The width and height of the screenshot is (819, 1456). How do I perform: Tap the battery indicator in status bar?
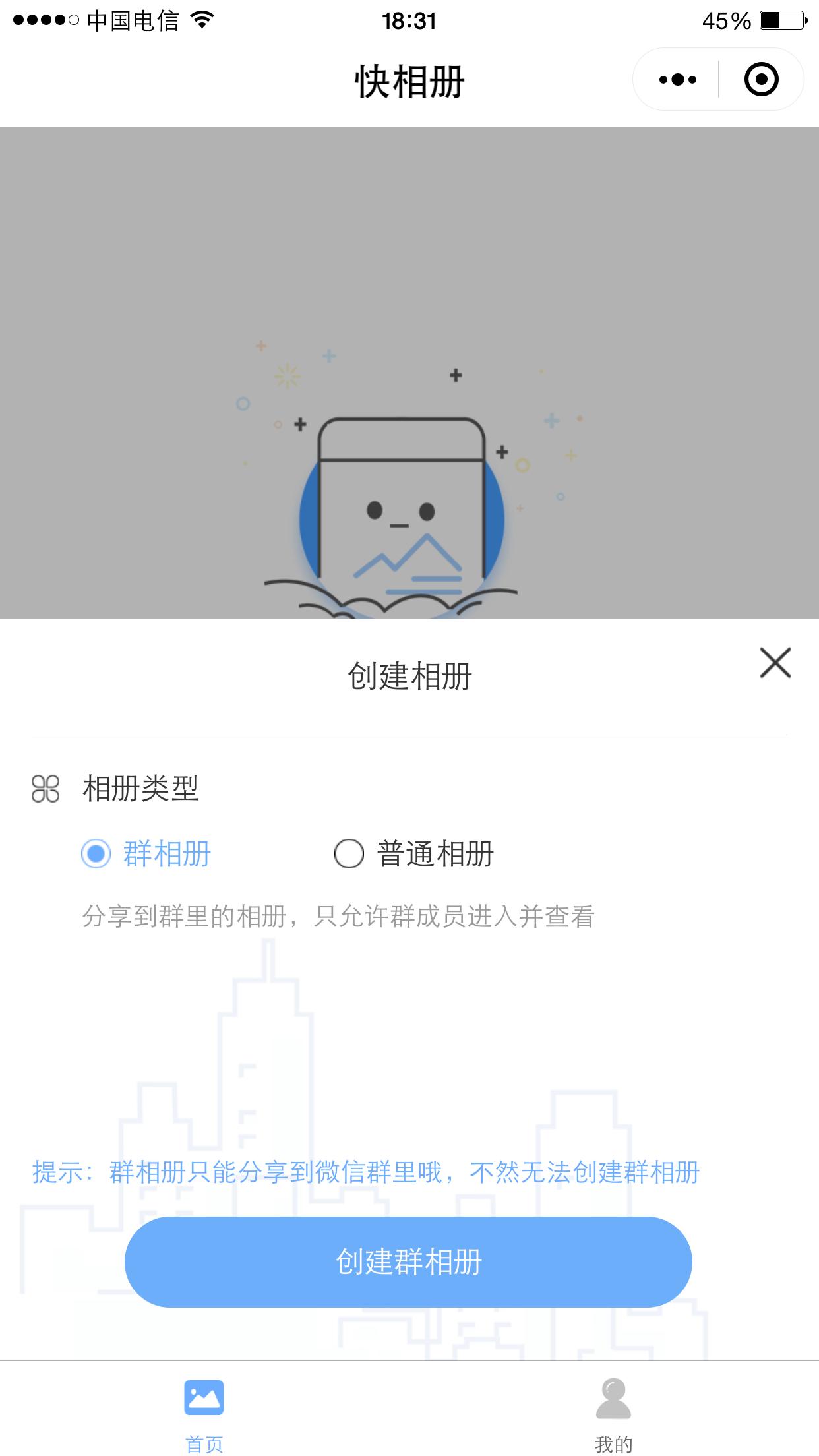(781, 20)
